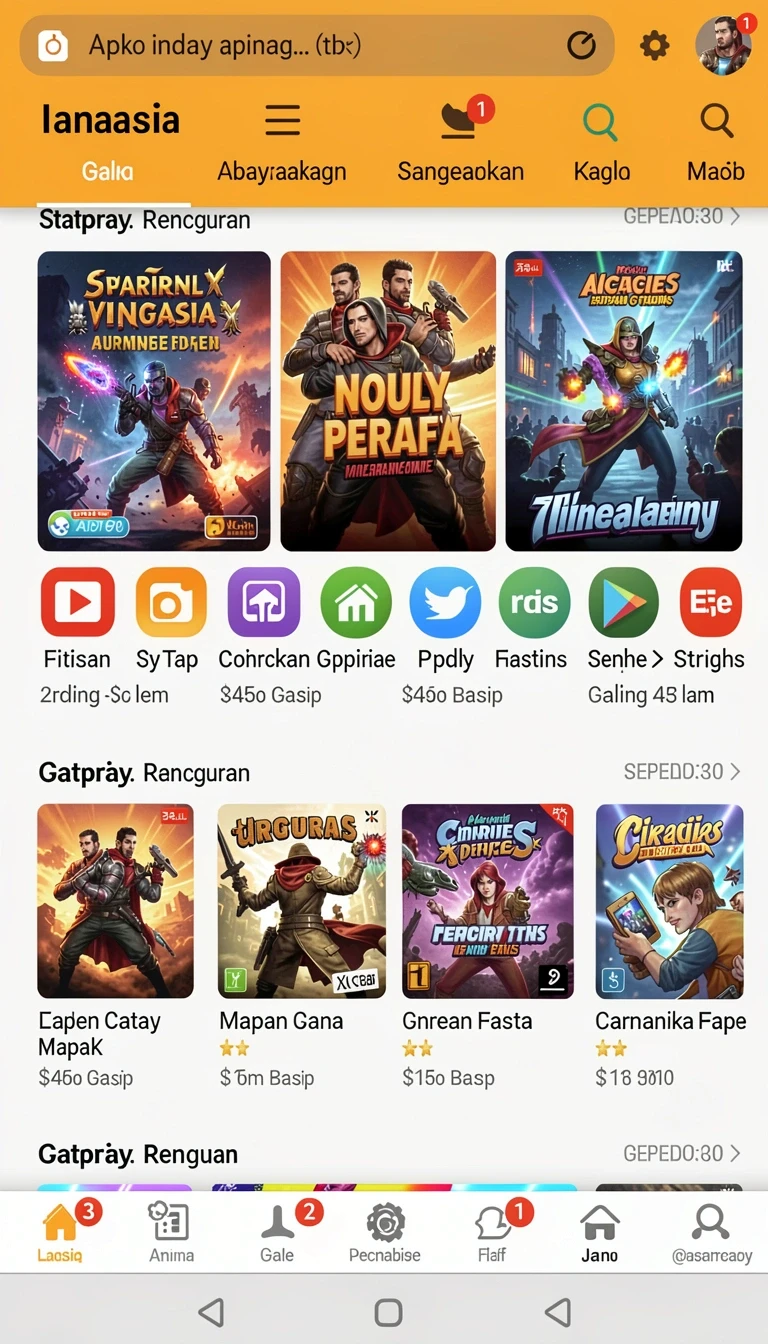Reload using the circular icon in the bar
The height and width of the screenshot is (1344, 768).
tap(581, 45)
